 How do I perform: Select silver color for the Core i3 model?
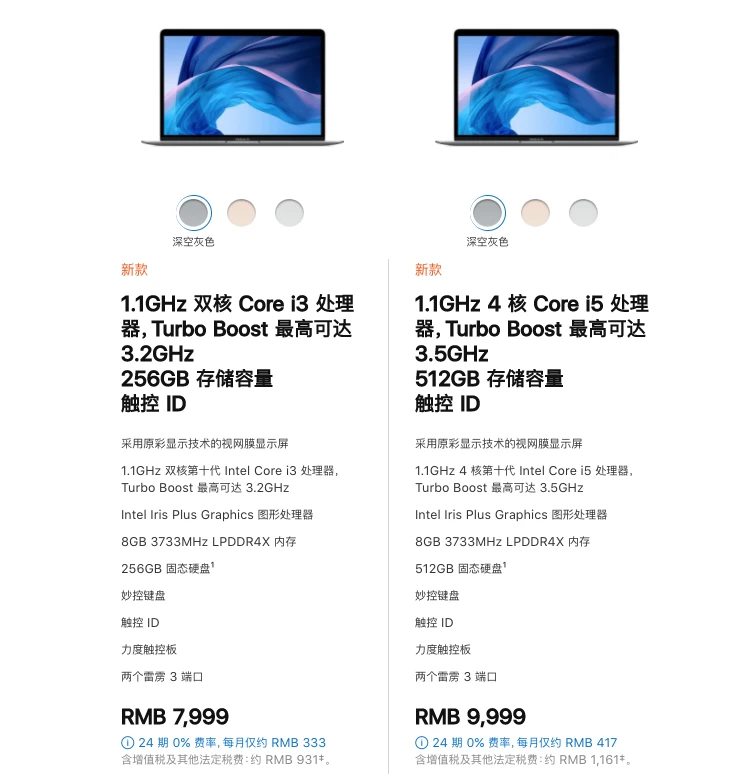(289, 212)
